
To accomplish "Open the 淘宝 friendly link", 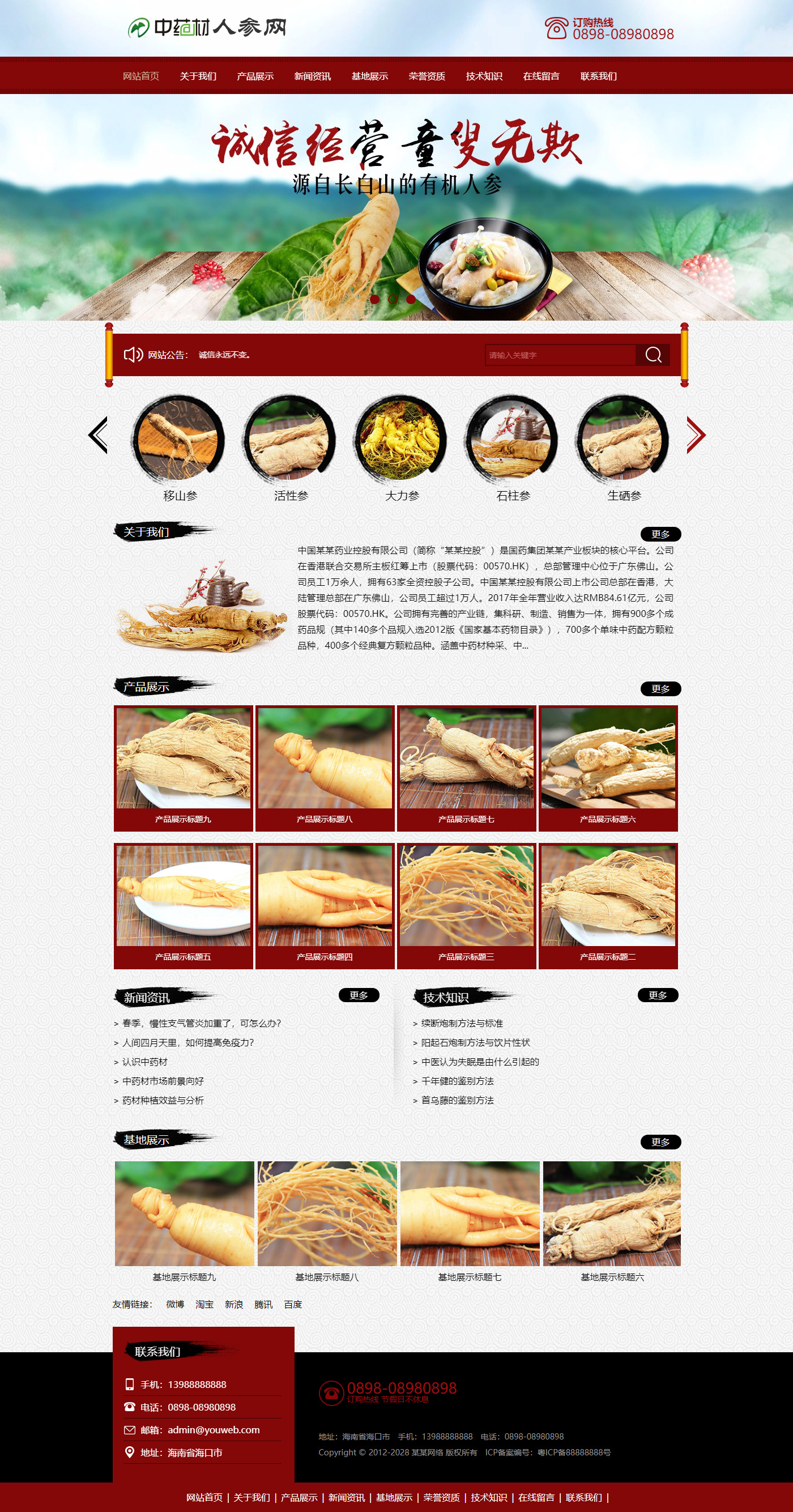I will (x=204, y=1304).
